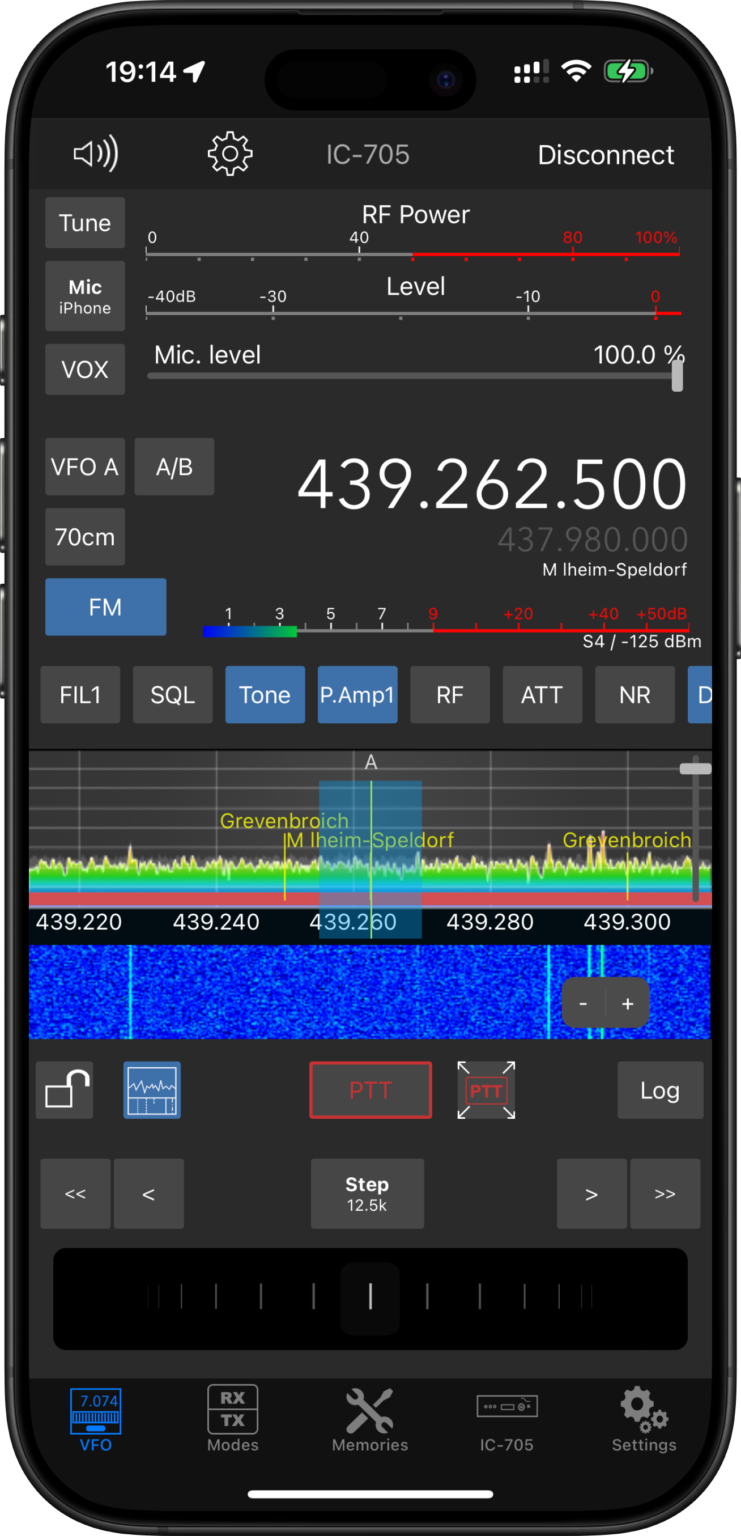Open the Memories panel icon
741x1536 pixels.
tap(369, 1418)
